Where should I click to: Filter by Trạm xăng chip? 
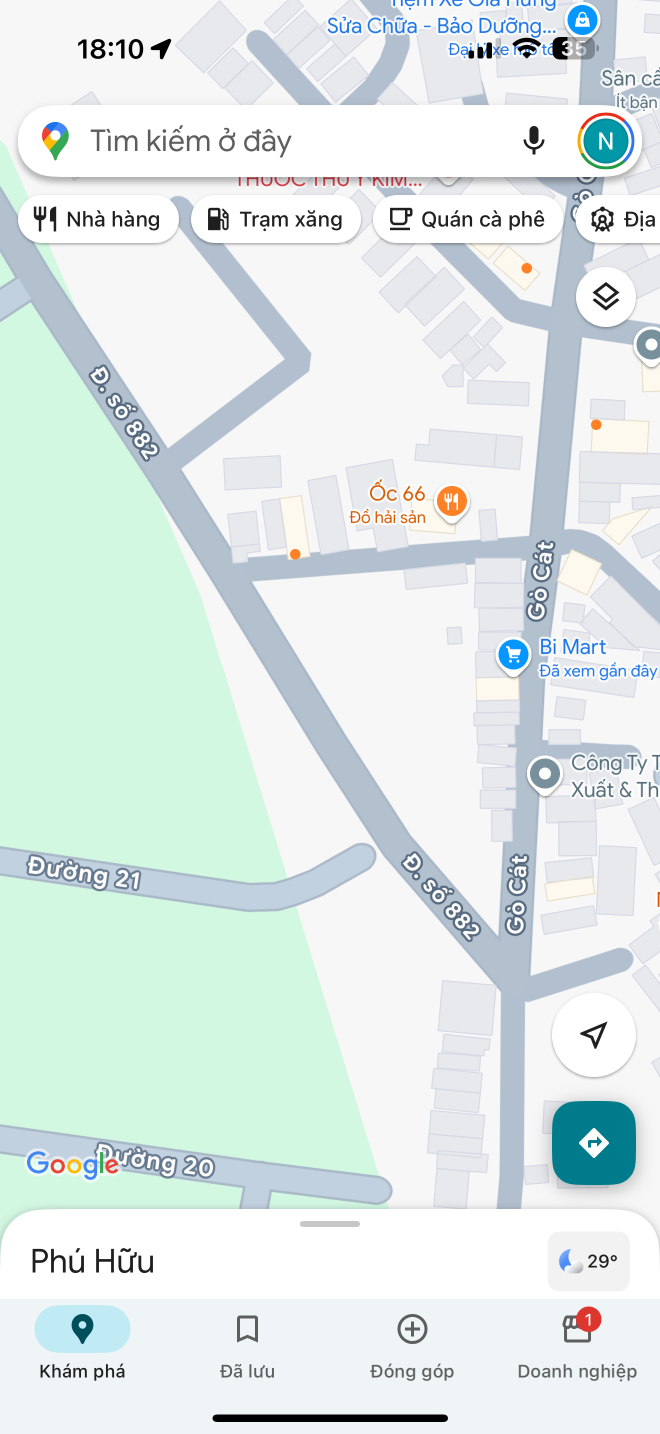point(275,220)
